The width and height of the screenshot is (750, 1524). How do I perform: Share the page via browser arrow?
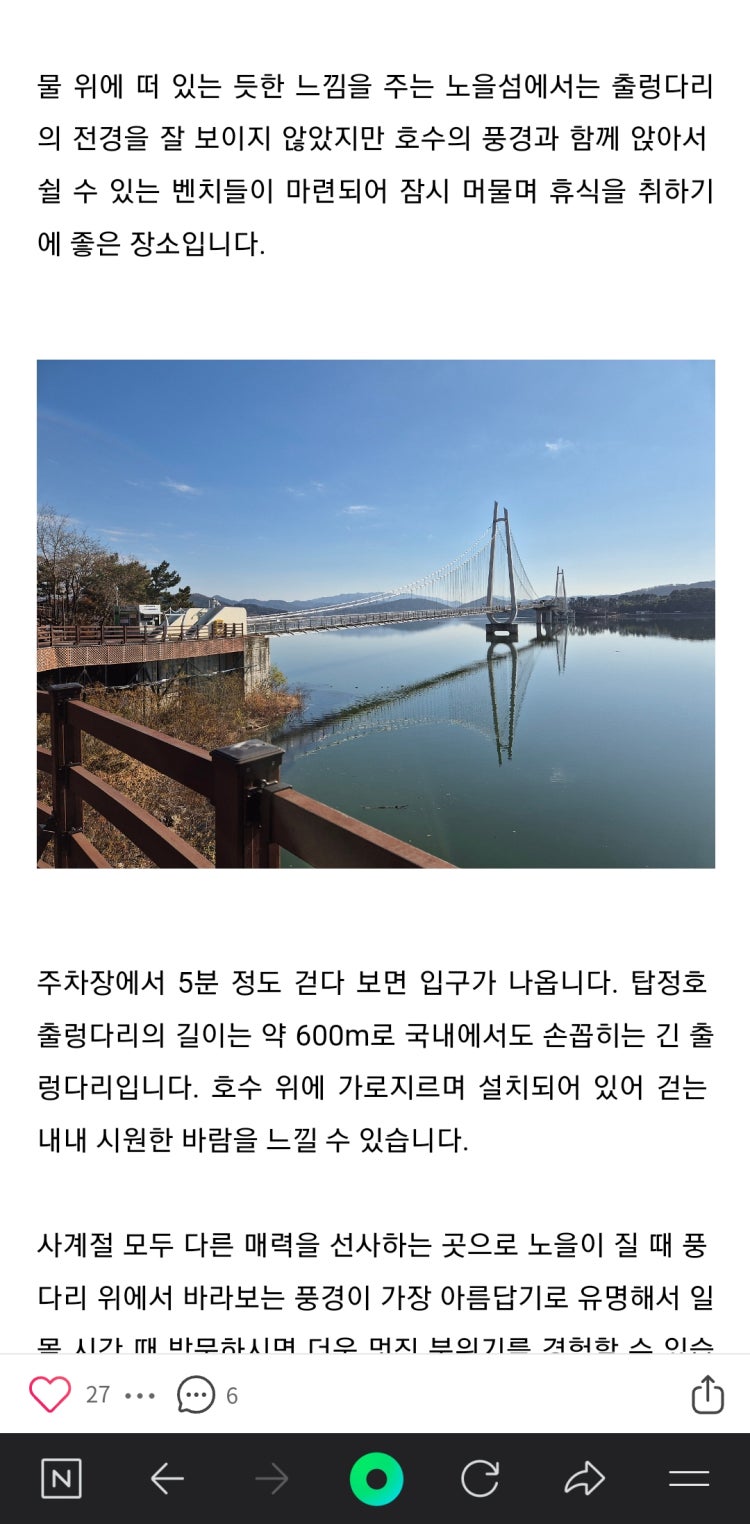pos(585,1479)
